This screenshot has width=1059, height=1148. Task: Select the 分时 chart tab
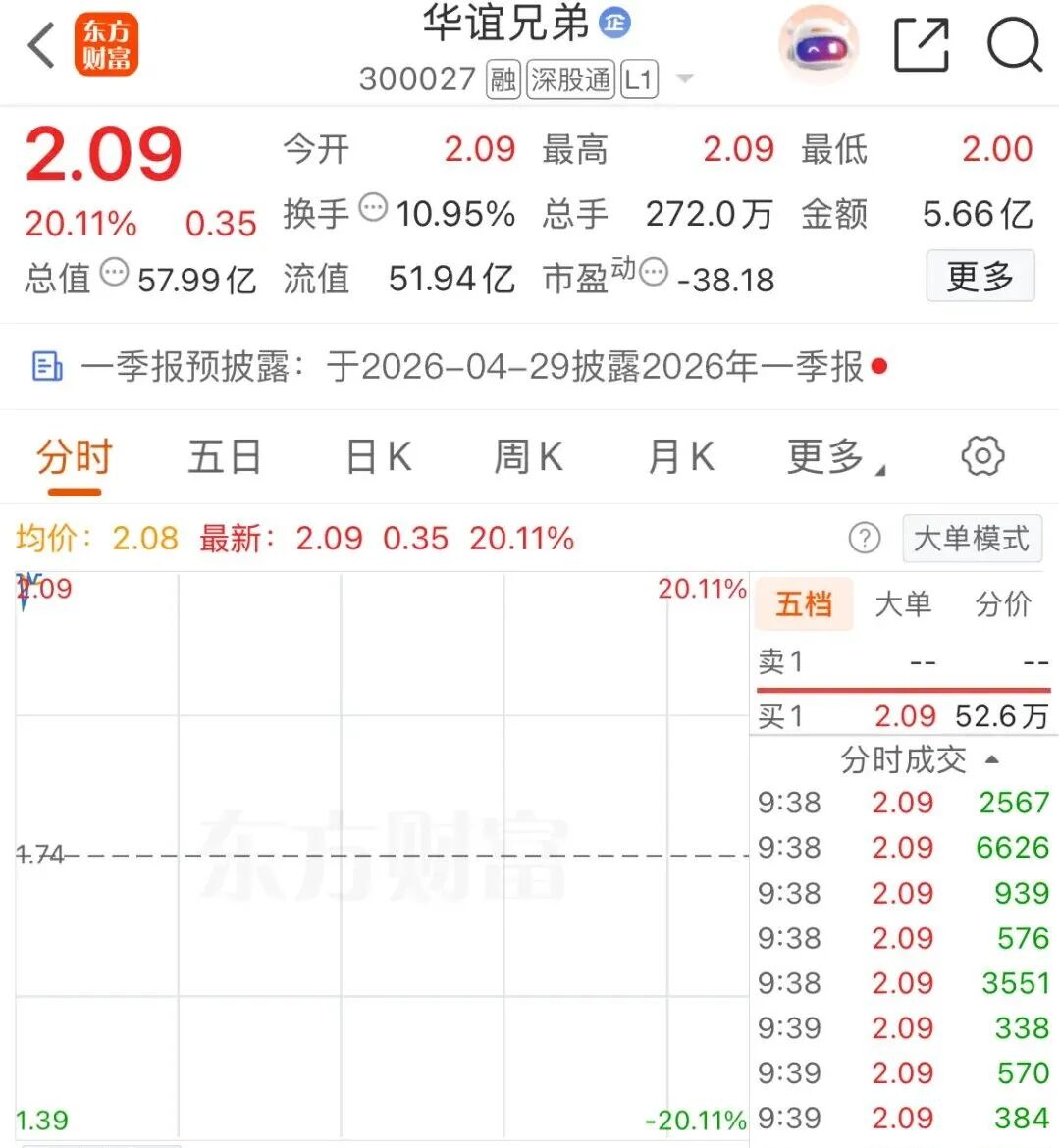click(75, 457)
